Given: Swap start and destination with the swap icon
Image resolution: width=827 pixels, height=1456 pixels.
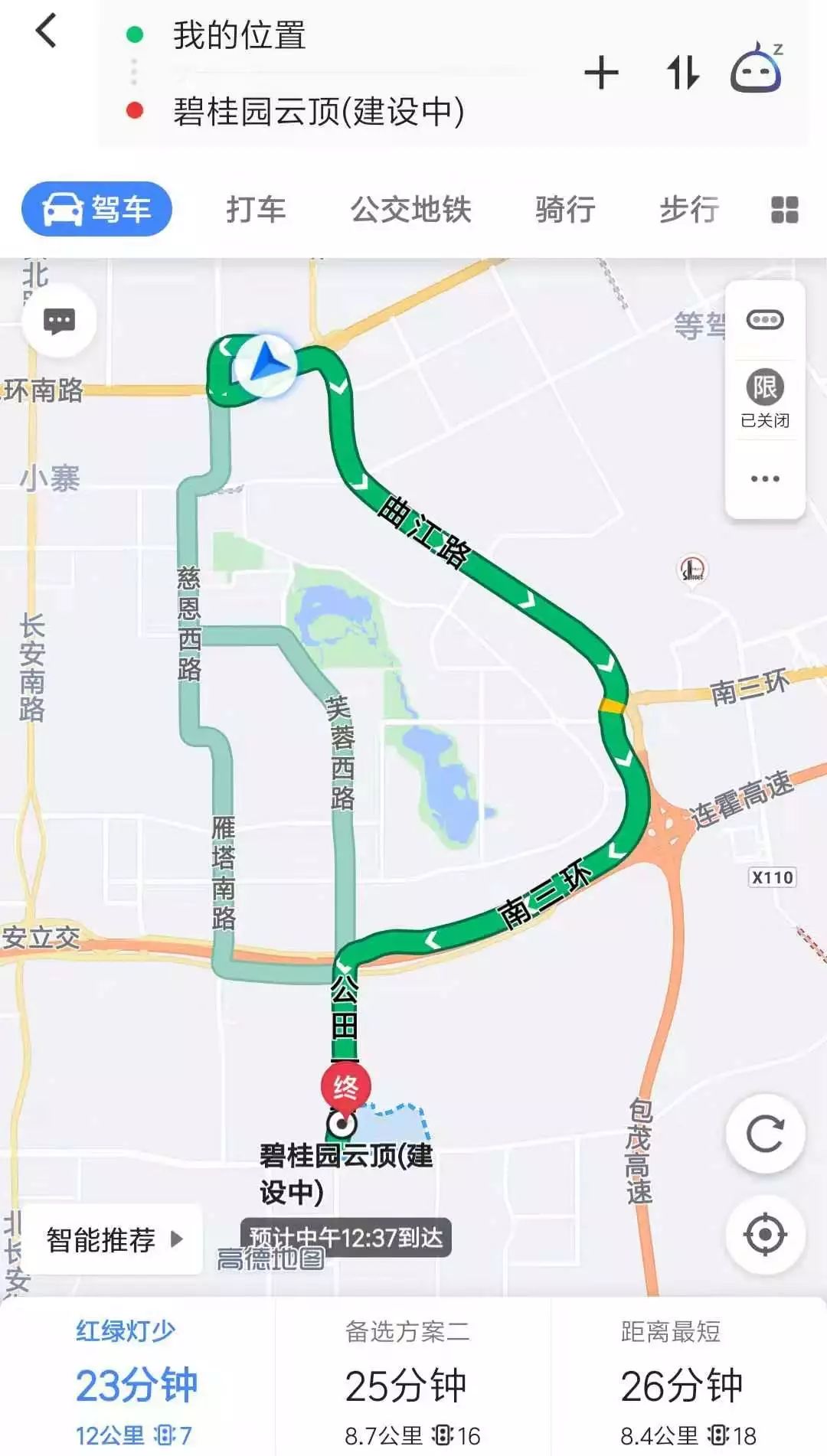Looking at the screenshot, I should [684, 71].
